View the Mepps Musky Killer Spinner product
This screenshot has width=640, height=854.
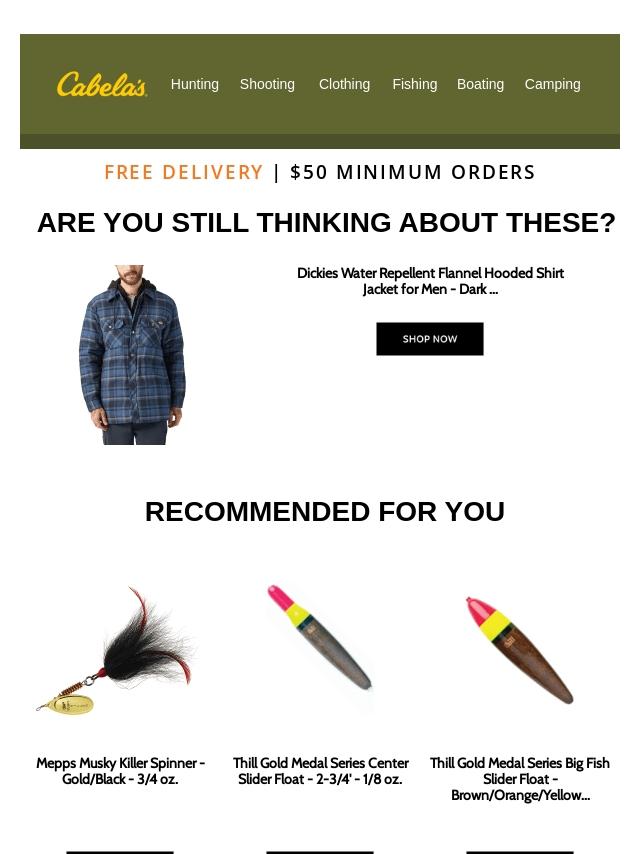(x=120, y=650)
